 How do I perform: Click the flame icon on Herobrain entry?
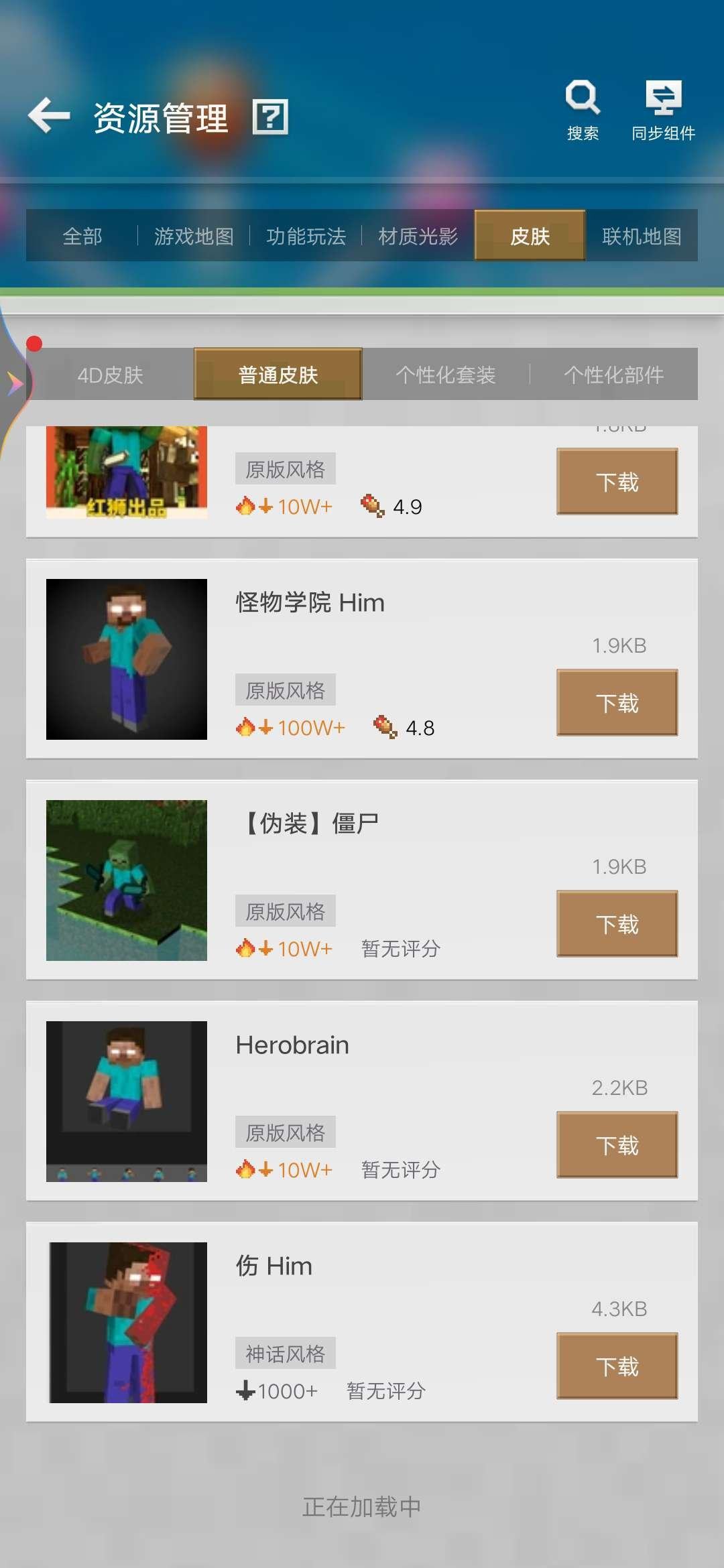click(246, 1169)
